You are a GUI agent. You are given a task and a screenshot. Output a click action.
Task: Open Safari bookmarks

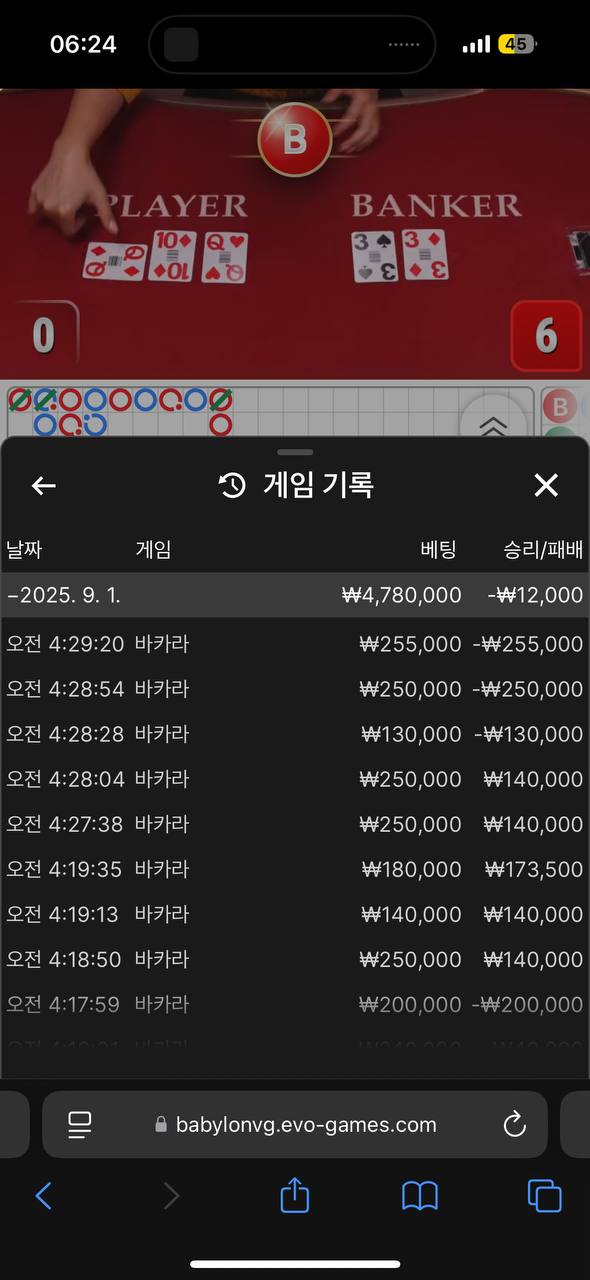point(420,1195)
